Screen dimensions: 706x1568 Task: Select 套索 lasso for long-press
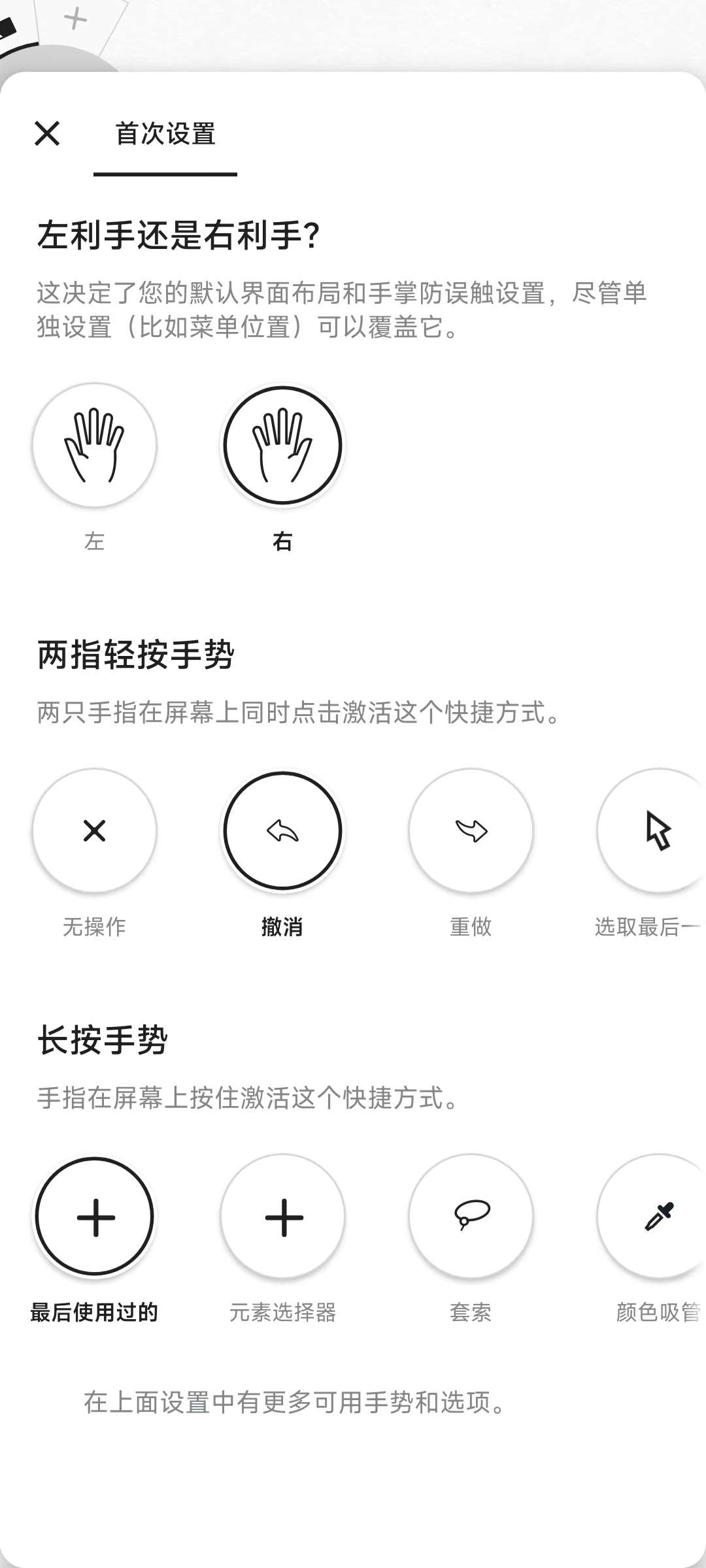tap(471, 1216)
